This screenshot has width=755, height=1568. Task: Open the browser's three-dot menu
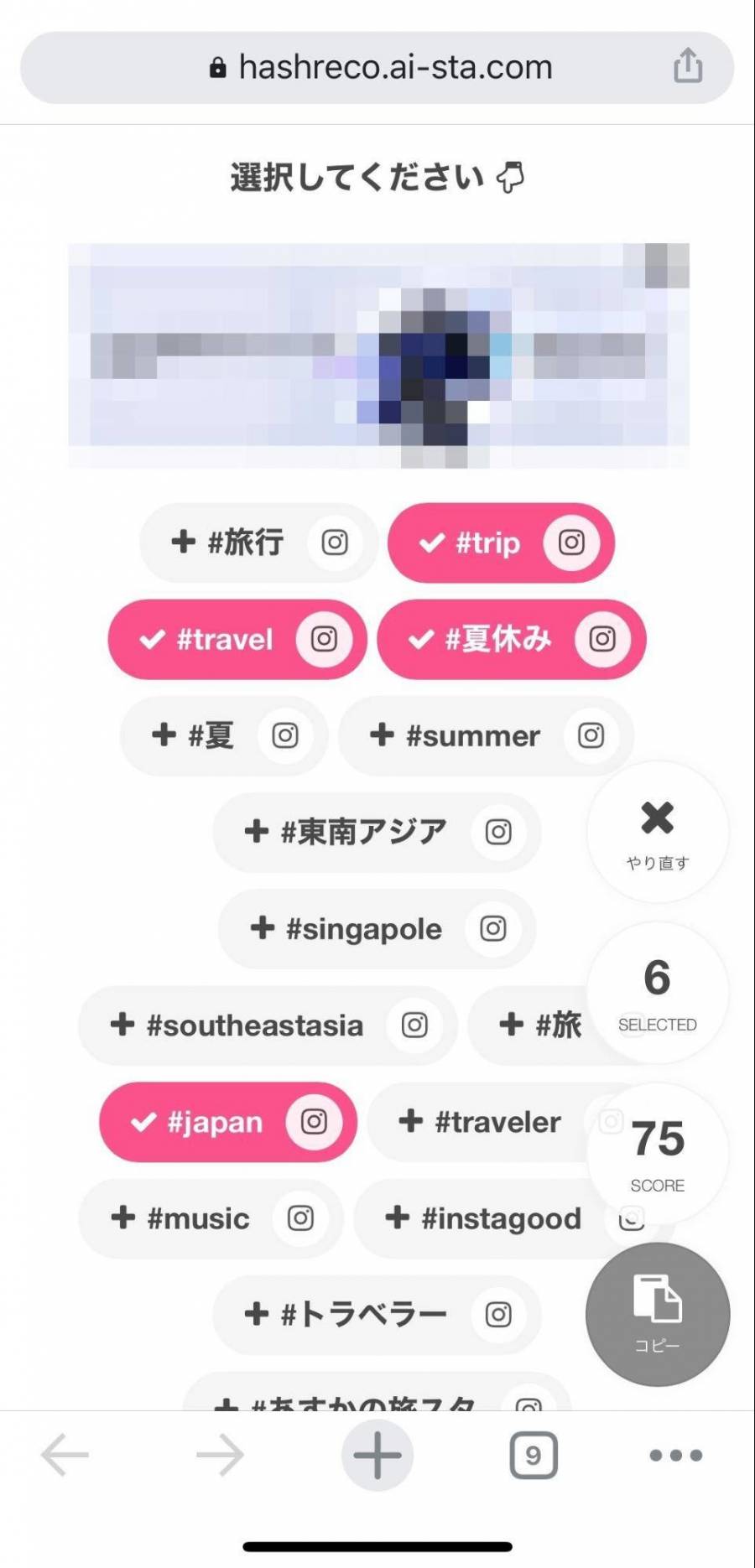click(x=676, y=1455)
